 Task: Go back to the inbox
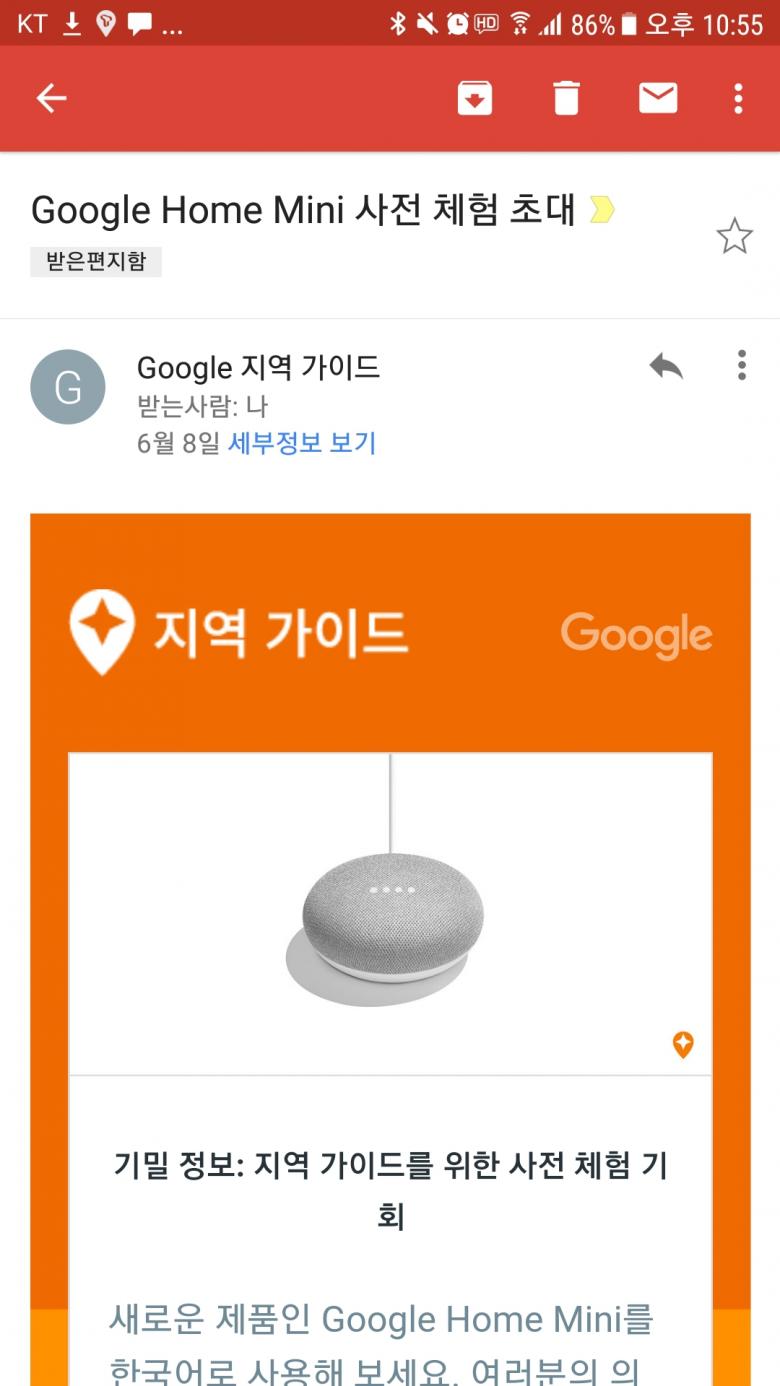(x=51, y=98)
